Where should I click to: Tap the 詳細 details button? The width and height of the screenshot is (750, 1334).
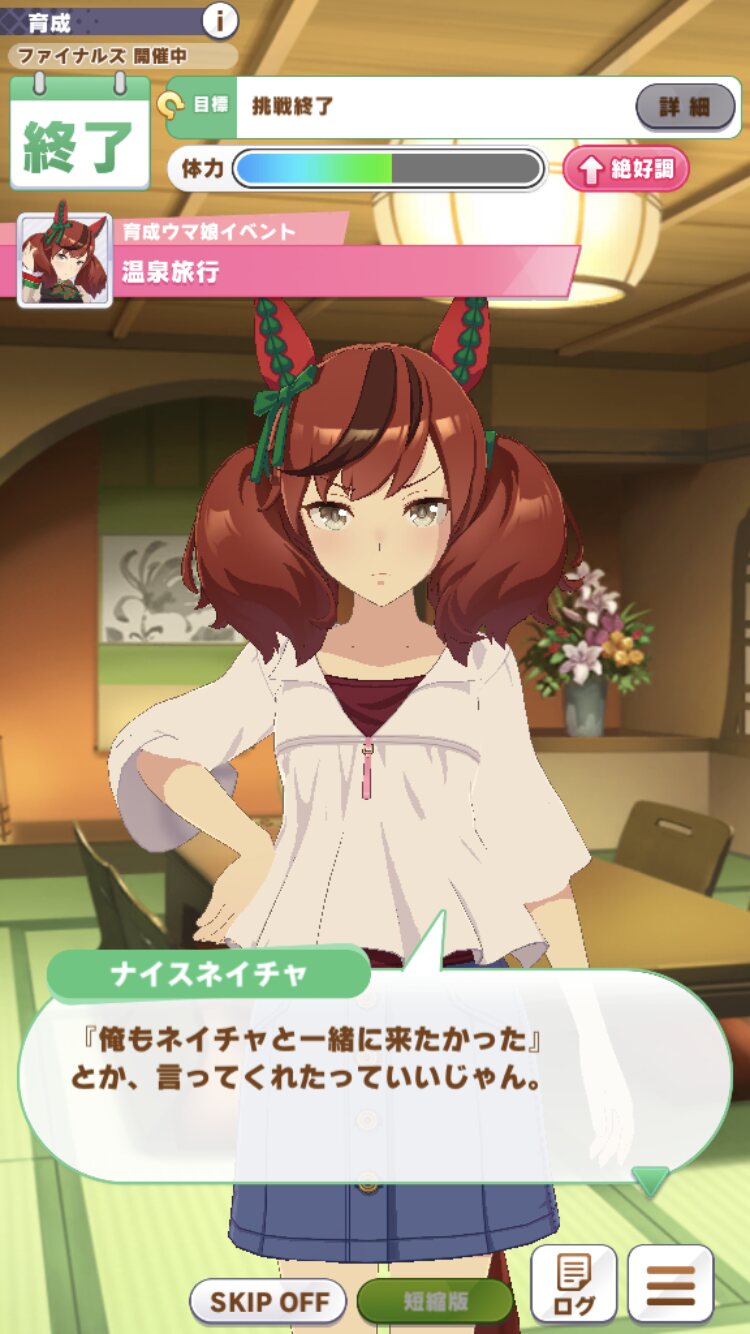pyautogui.click(x=685, y=107)
